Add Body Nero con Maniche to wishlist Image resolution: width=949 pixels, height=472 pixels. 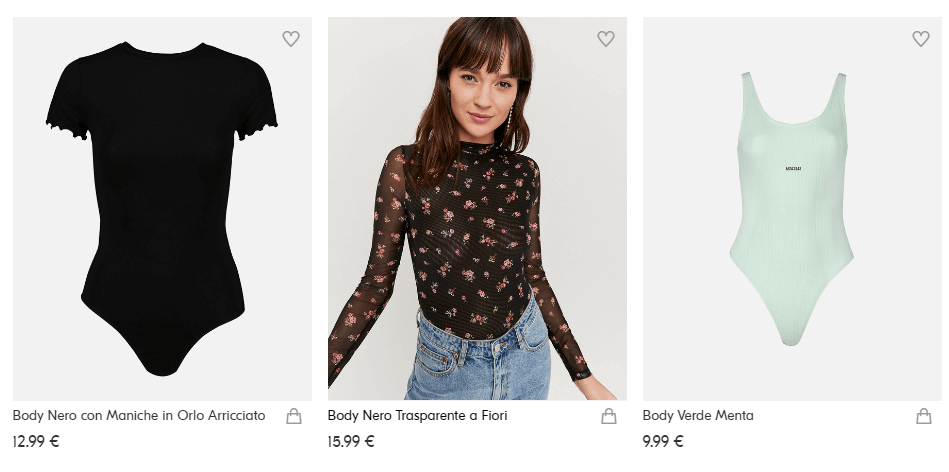(x=291, y=39)
